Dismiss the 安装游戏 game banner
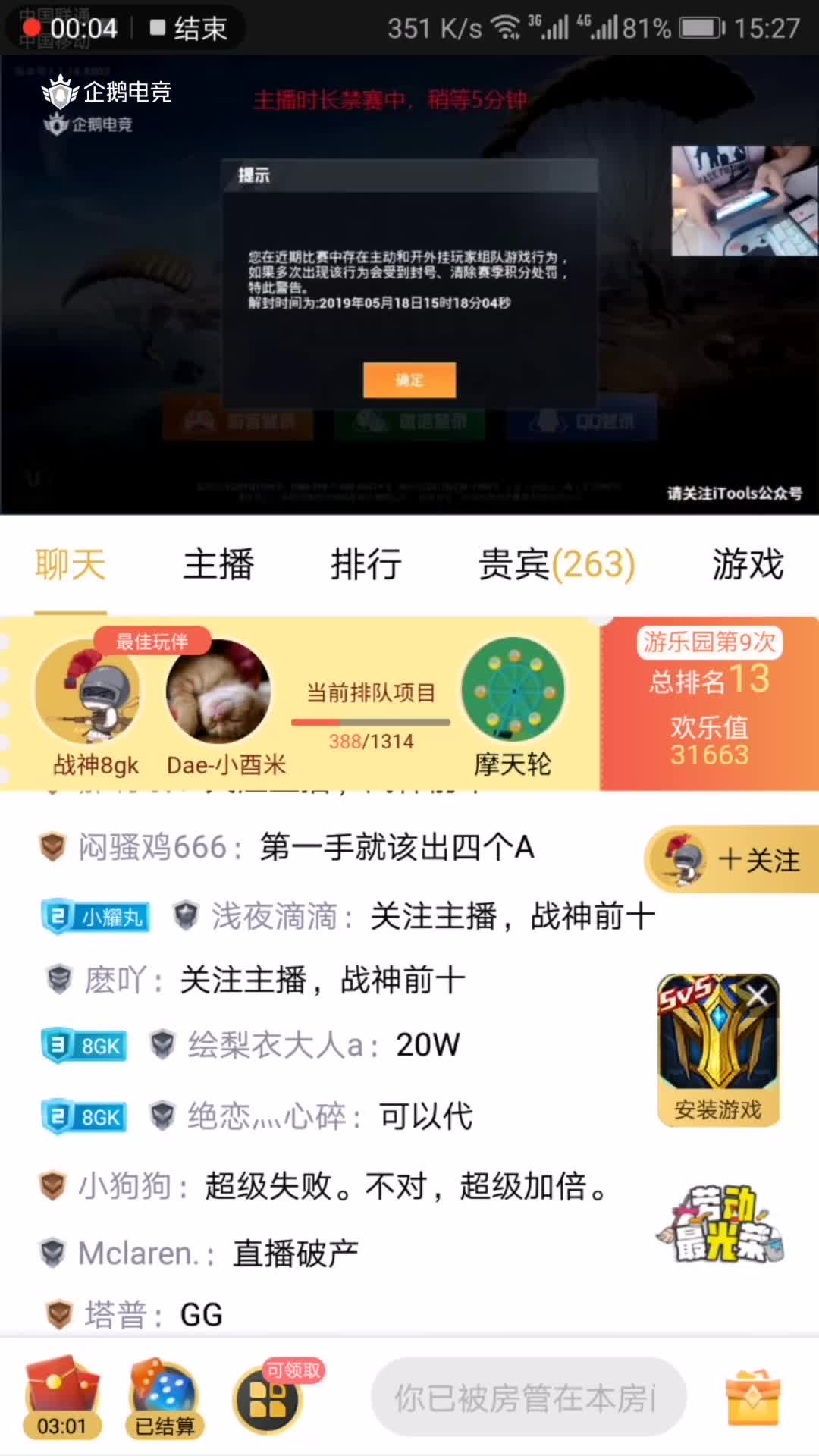 (x=757, y=996)
